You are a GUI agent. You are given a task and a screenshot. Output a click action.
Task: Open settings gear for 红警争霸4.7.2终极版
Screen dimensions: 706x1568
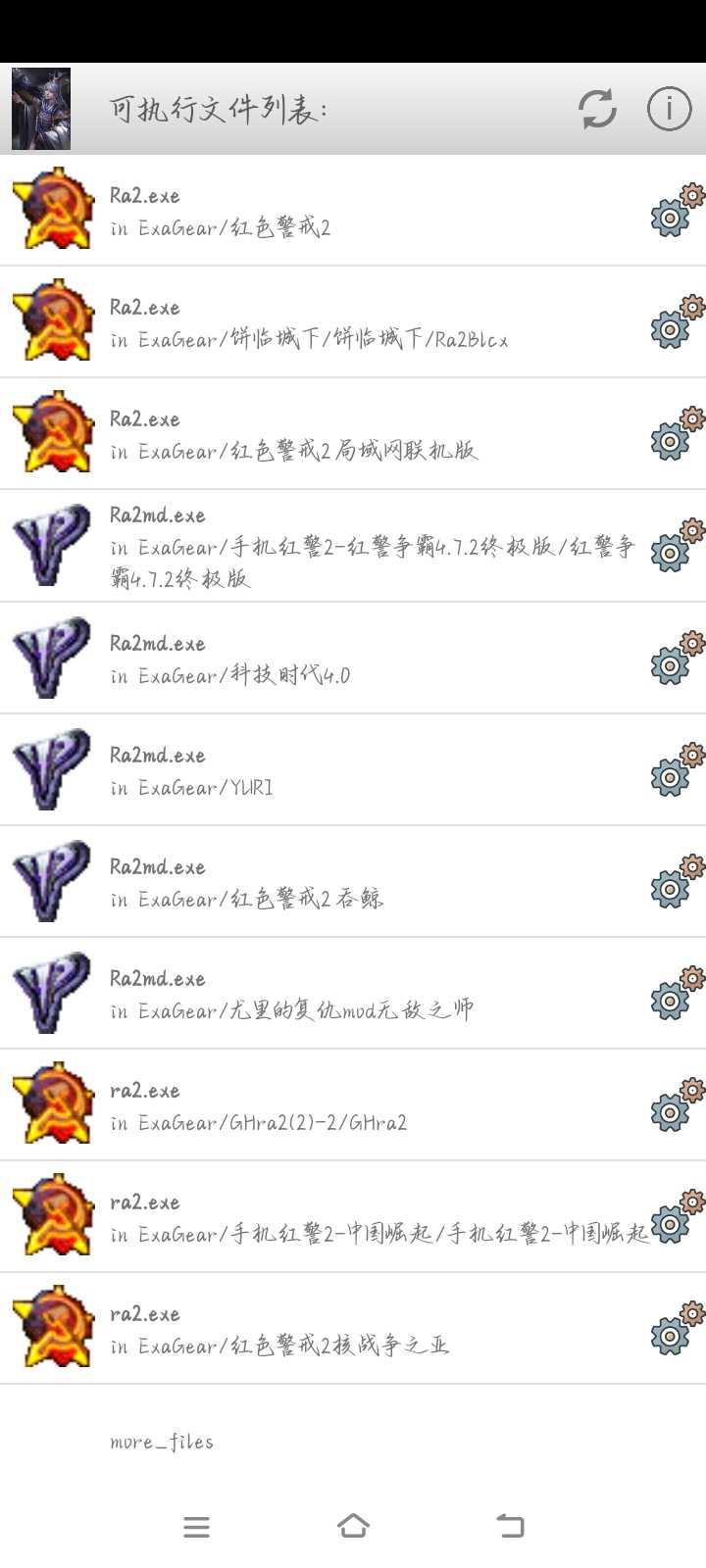pos(676,546)
